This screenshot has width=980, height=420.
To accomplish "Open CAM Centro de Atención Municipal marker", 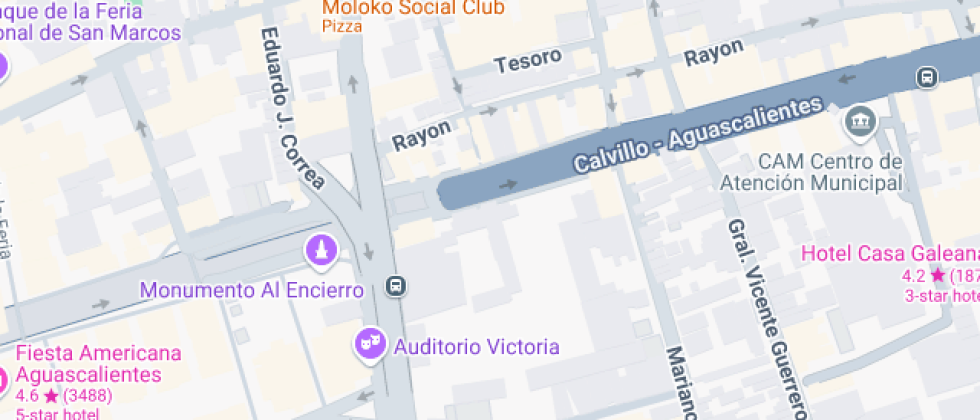I will point(859,124).
